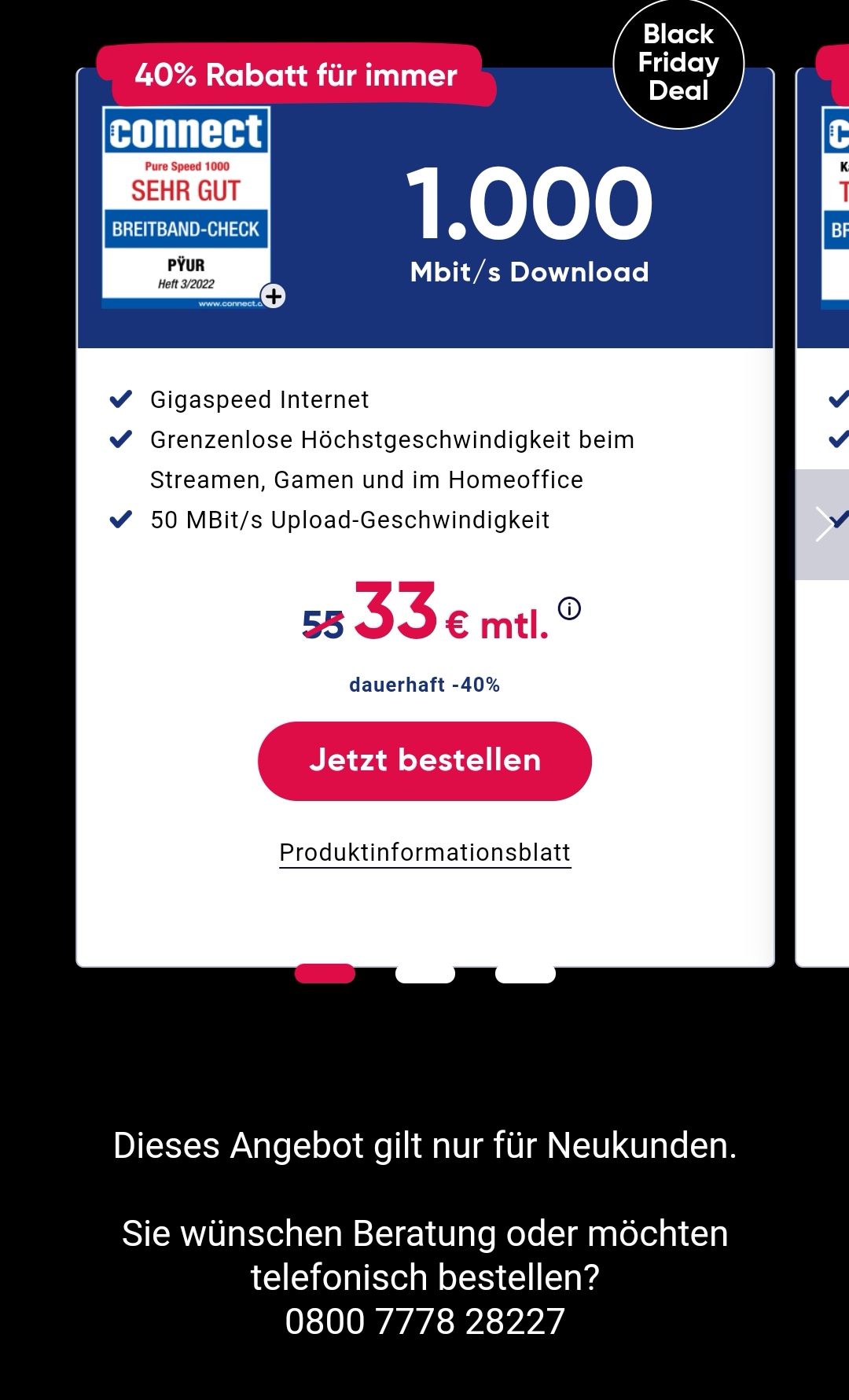Image resolution: width=849 pixels, height=1400 pixels.
Task: Enlarge the connect test badge with plus icon
Action: pos(273,296)
